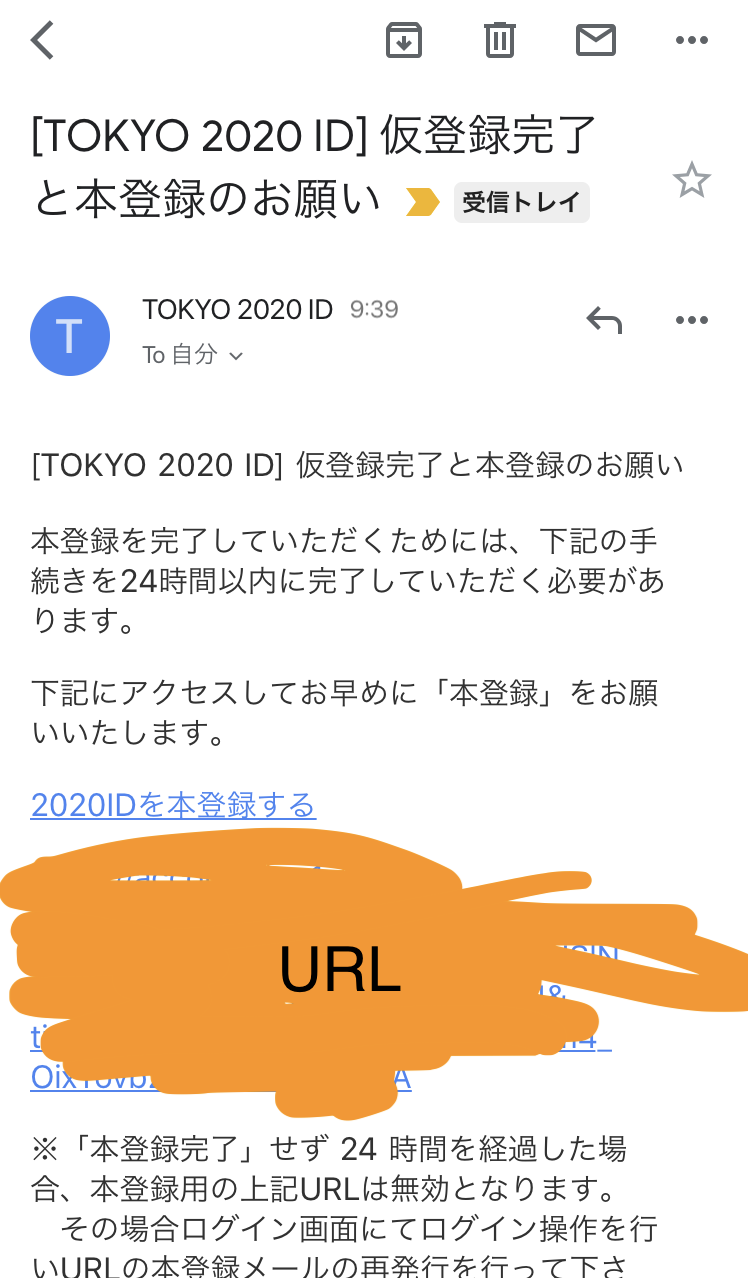Archive this email
748x1278 pixels.
[x=404, y=40]
